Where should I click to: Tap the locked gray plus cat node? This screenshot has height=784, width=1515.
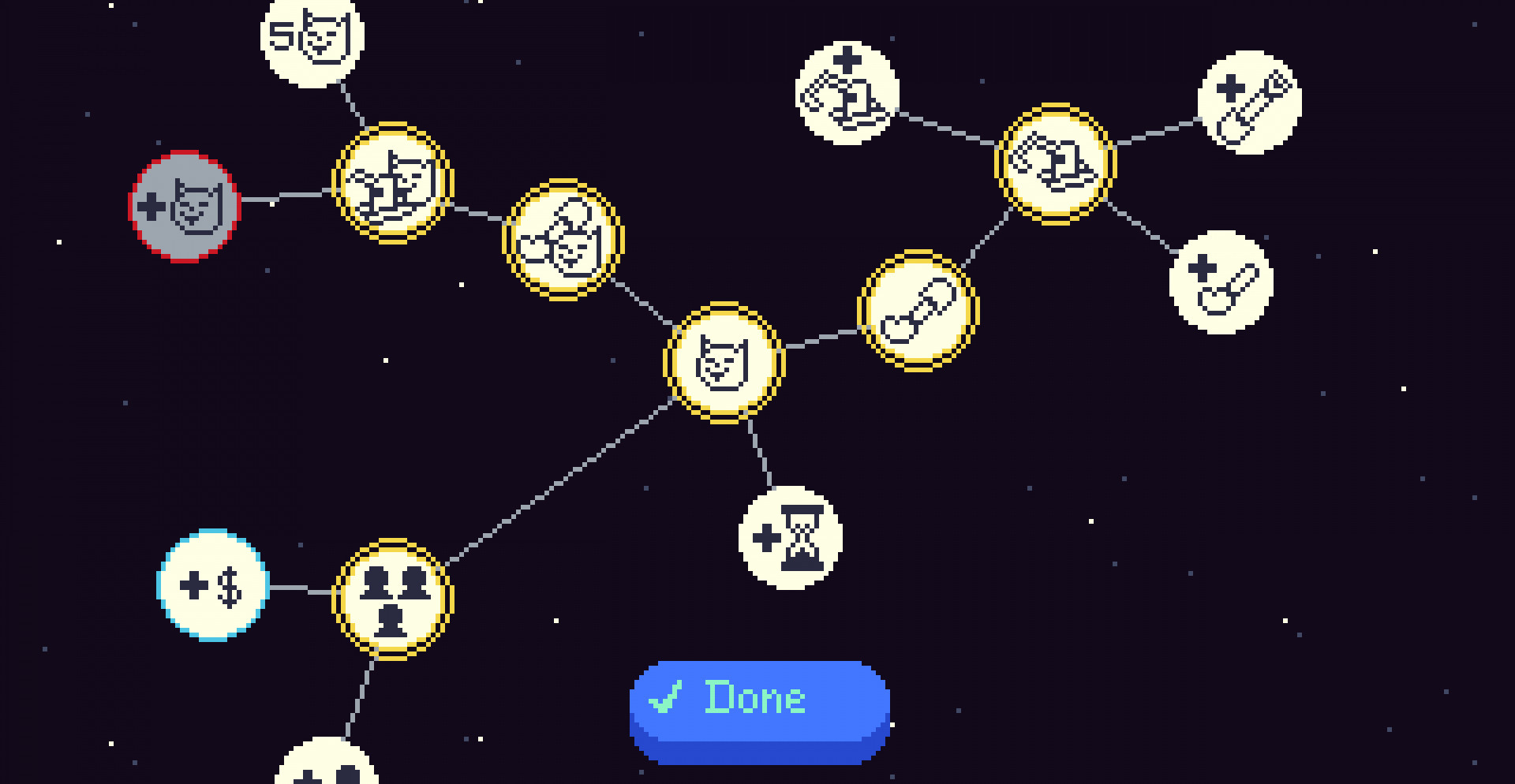184,207
